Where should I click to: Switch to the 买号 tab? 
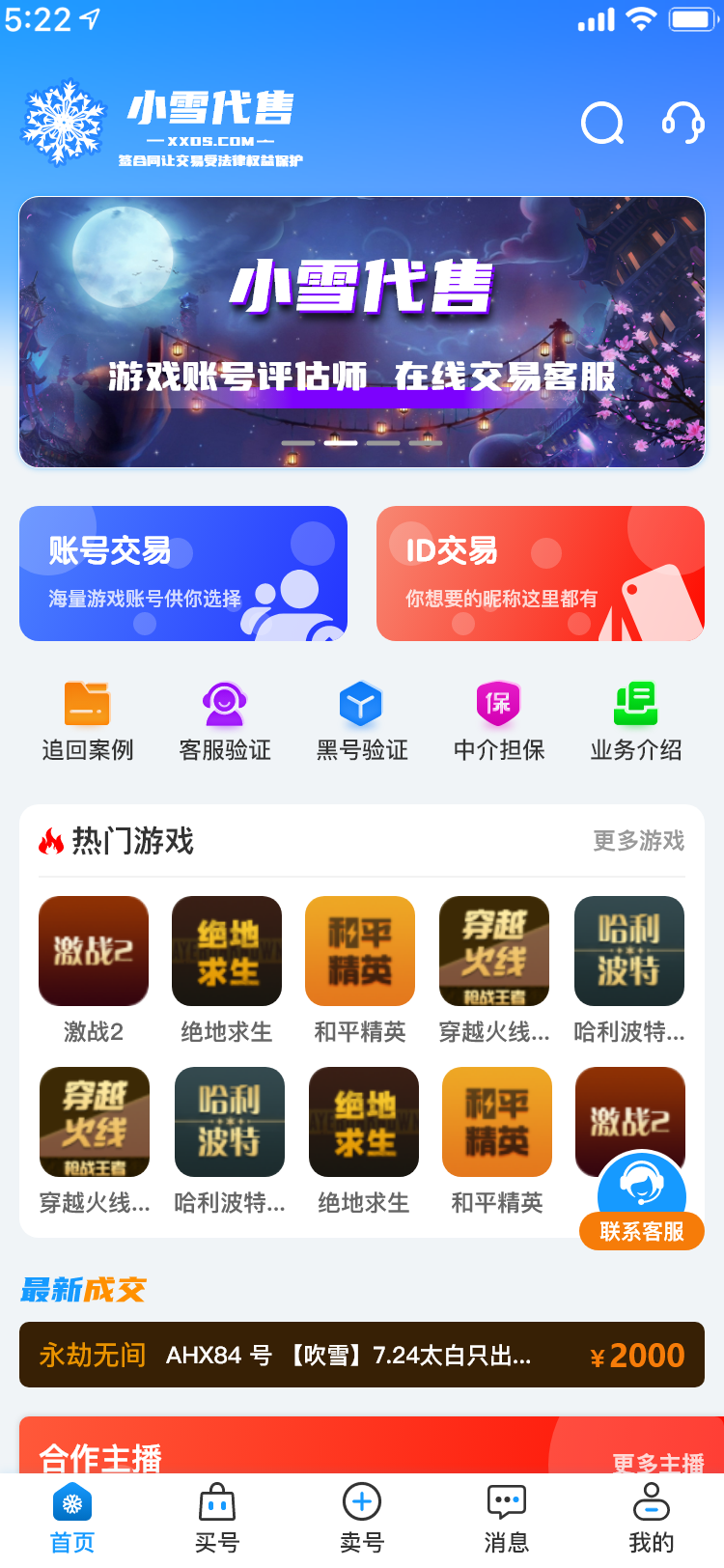point(217,1518)
